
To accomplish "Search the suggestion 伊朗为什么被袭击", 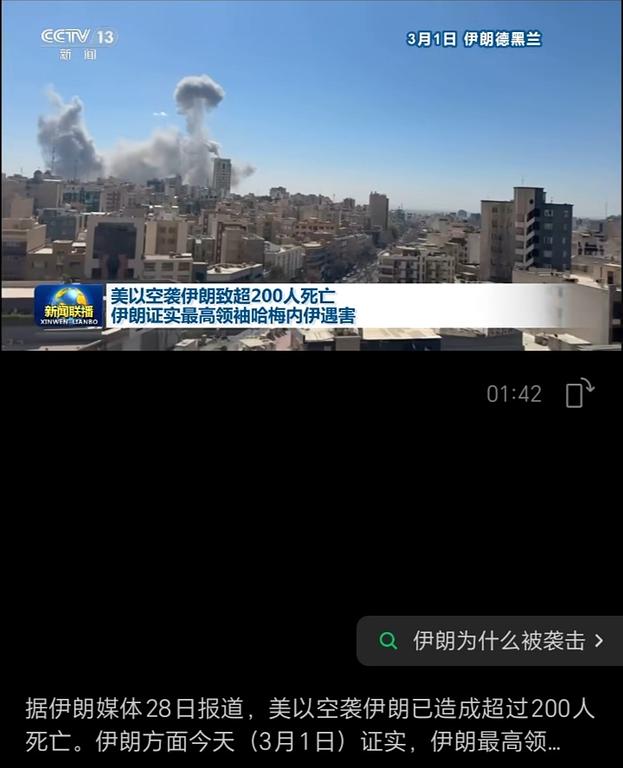I will tap(492, 641).
